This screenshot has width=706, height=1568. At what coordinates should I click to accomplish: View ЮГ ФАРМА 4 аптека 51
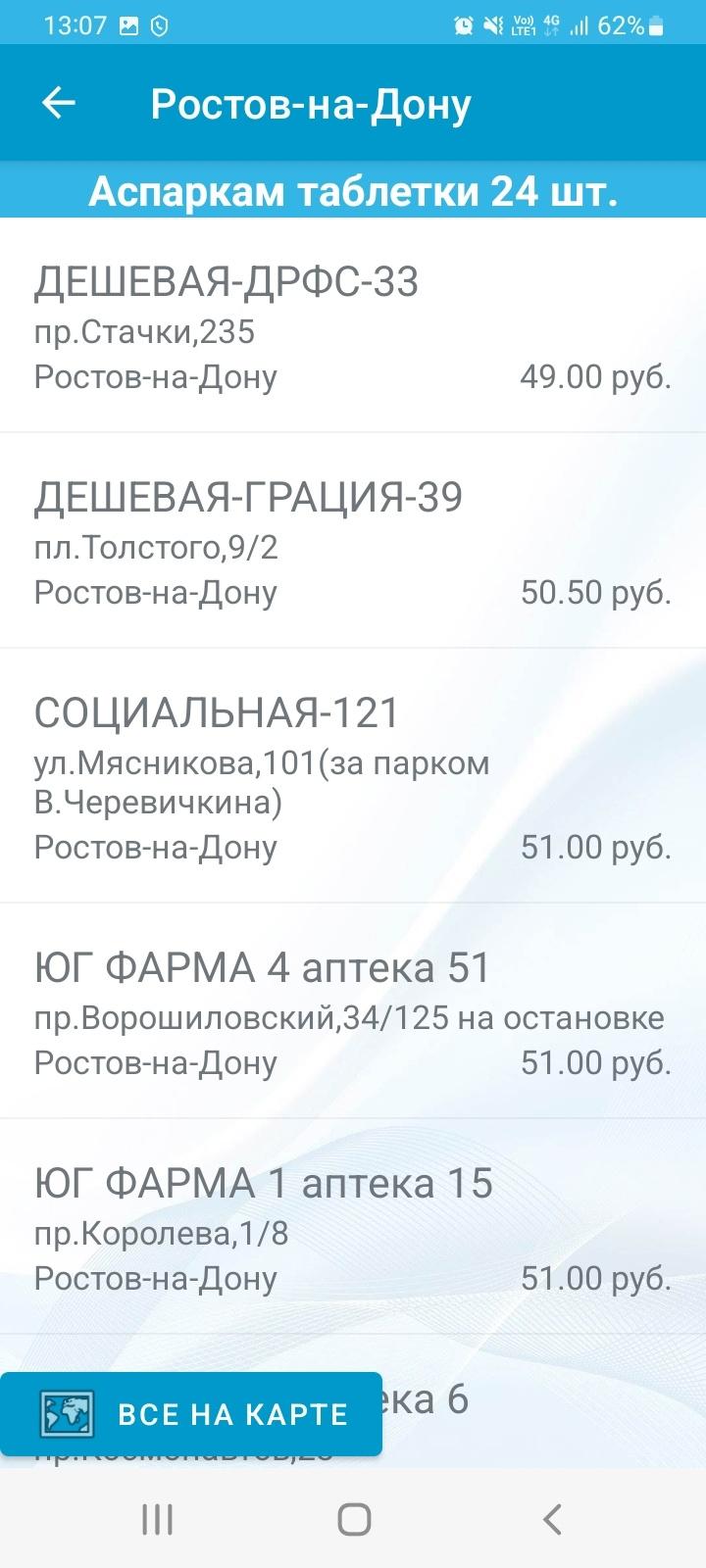point(353,1011)
